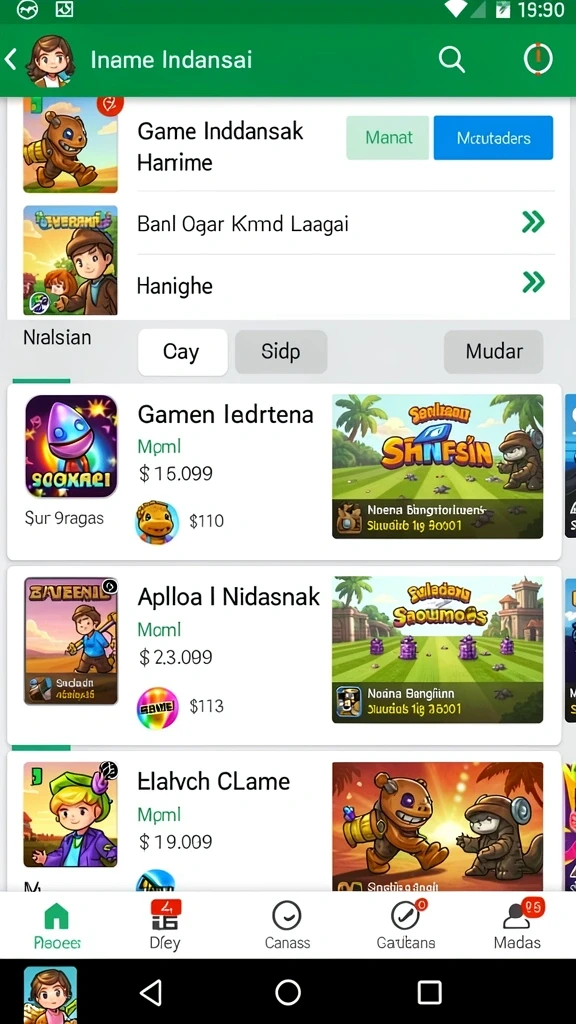Select the Sidp chip
The width and height of the screenshot is (576, 1024).
[281, 352]
